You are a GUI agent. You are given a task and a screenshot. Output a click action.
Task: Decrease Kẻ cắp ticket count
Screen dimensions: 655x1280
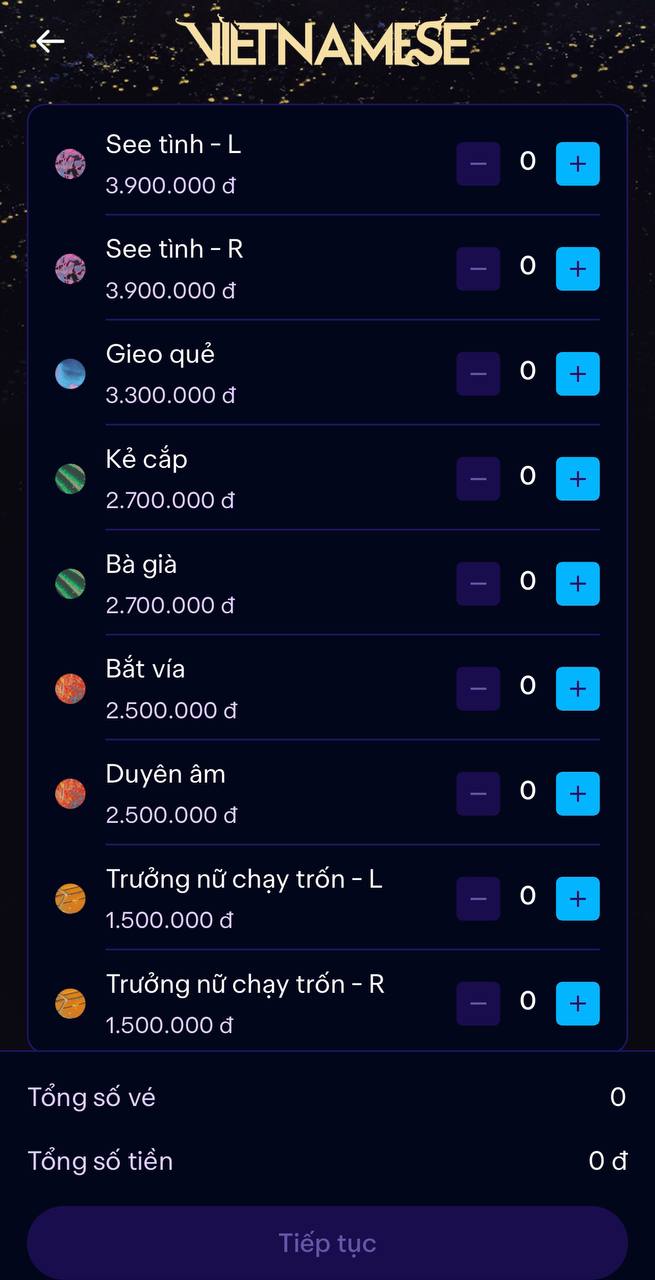pos(478,479)
